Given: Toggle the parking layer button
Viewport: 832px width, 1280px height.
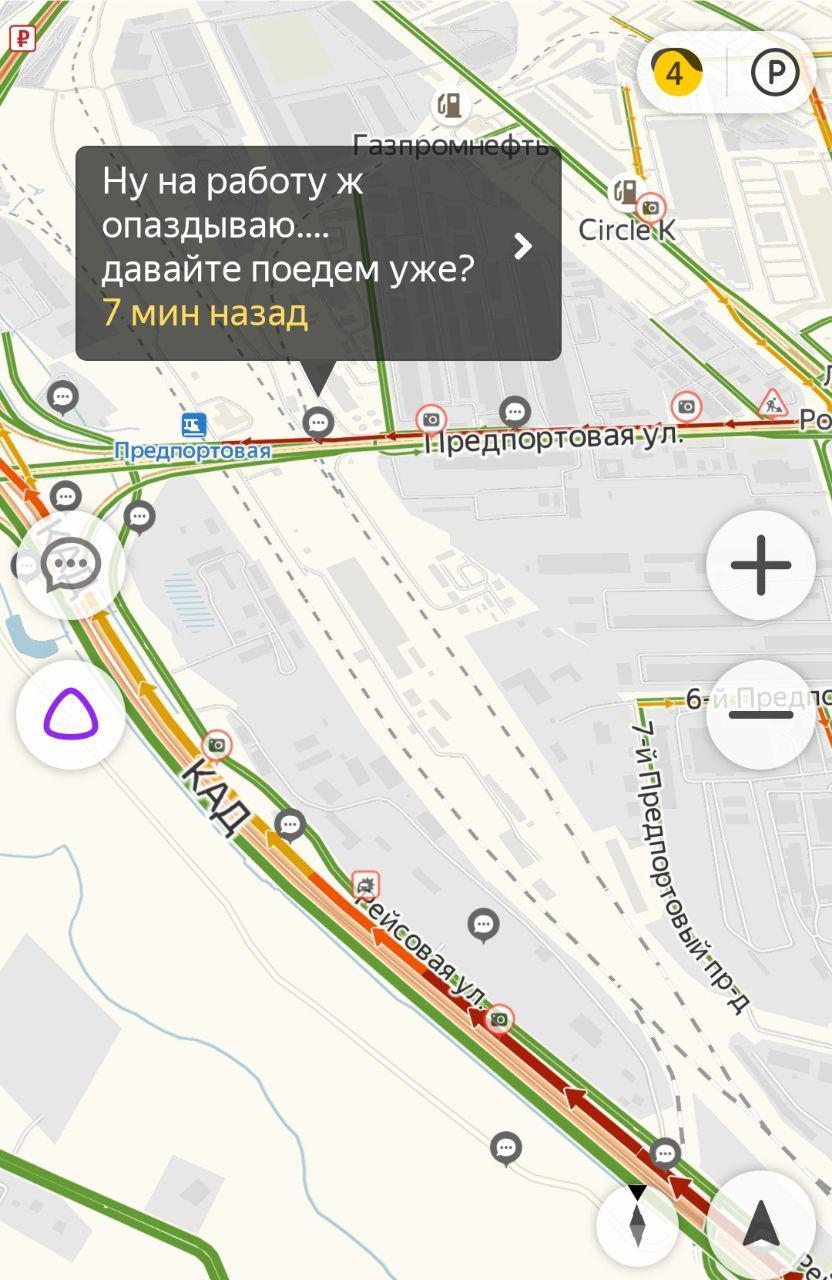Looking at the screenshot, I should (x=775, y=73).
